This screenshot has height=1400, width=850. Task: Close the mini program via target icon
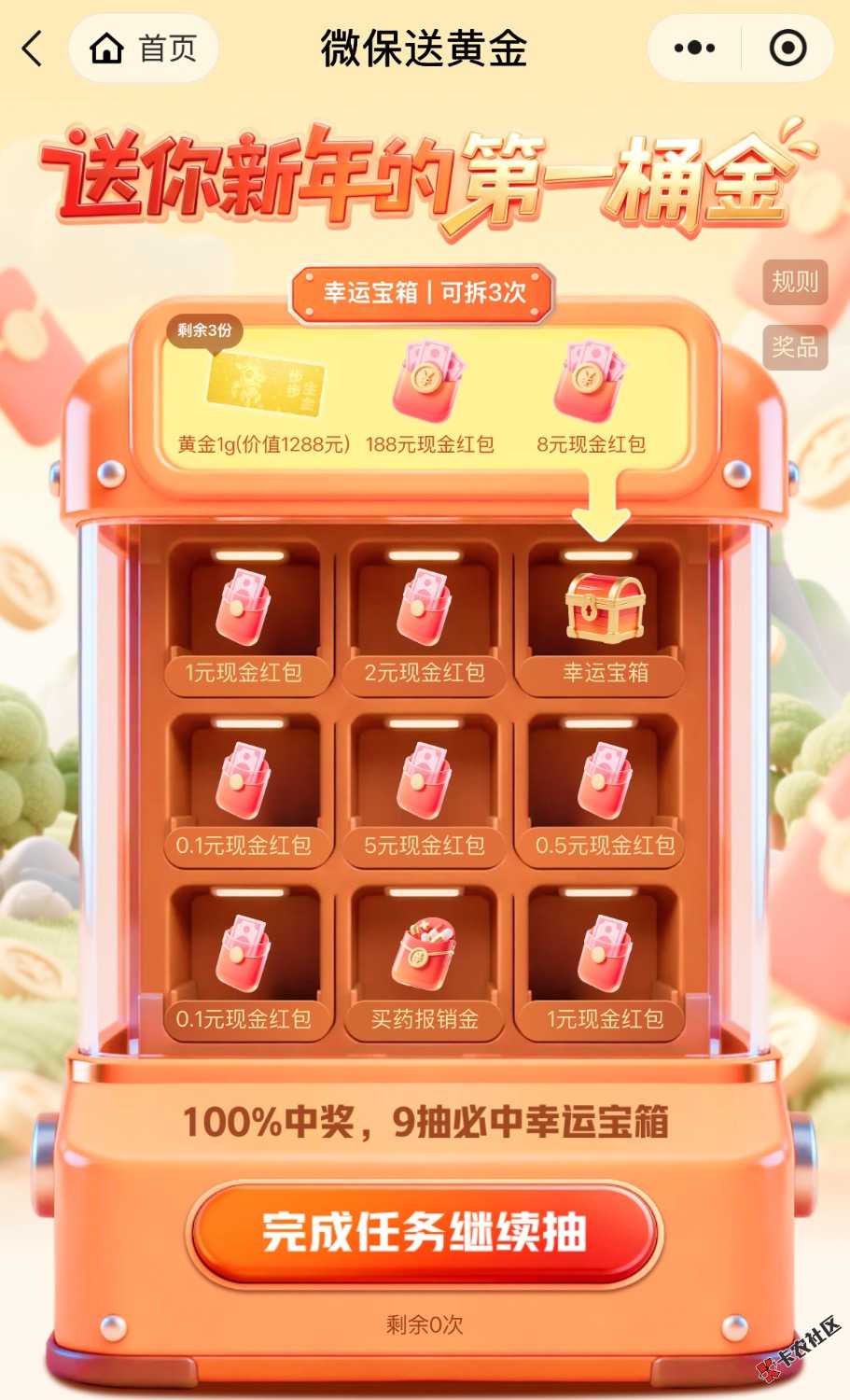point(787,49)
